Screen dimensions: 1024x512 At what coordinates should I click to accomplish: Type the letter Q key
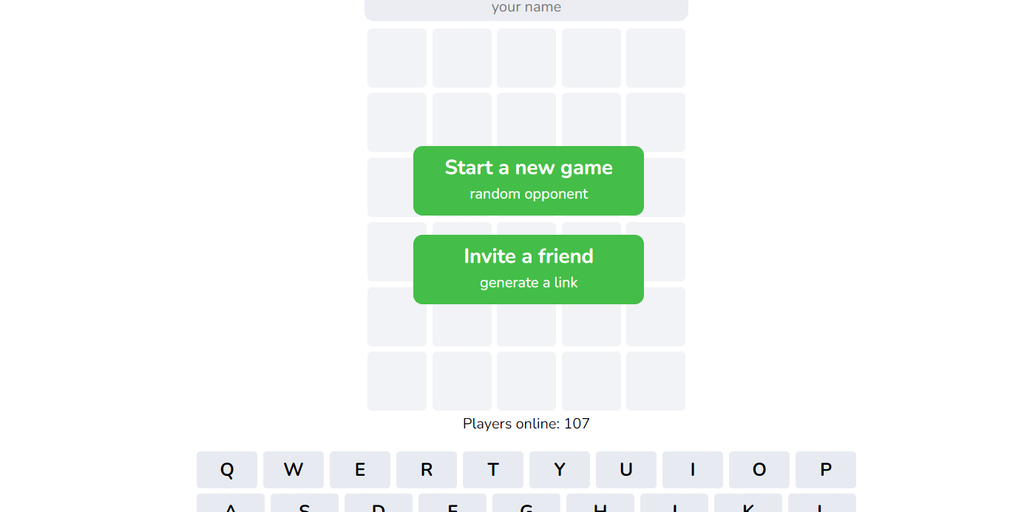pyautogui.click(x=227, y=470)
